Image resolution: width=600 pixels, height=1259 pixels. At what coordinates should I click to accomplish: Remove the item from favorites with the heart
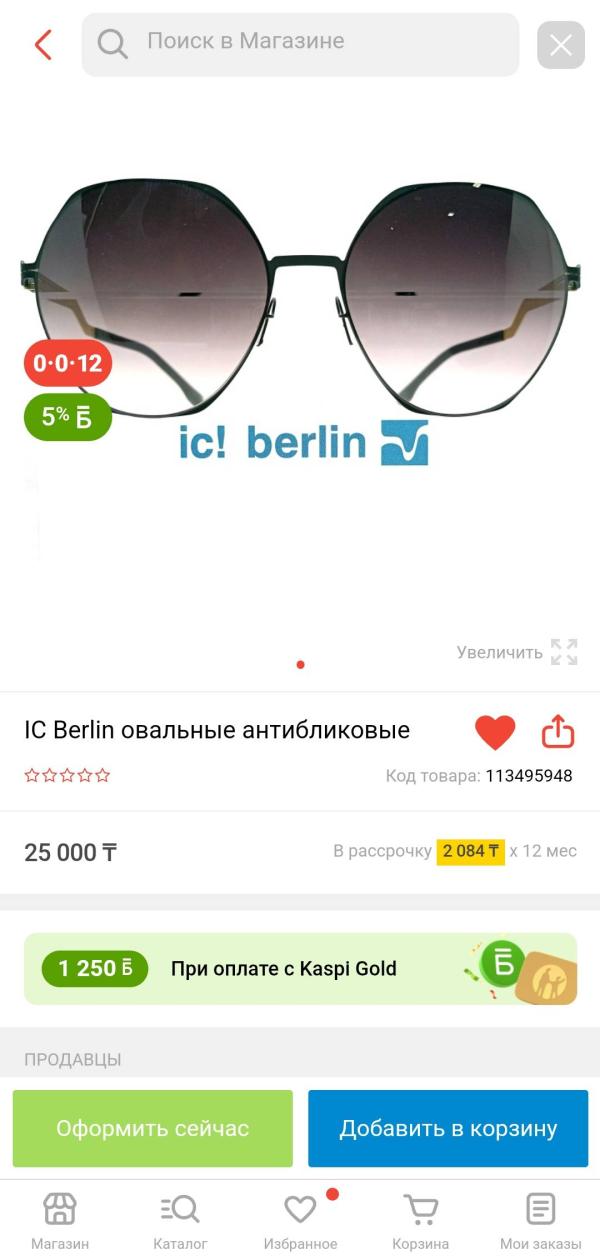495,733
